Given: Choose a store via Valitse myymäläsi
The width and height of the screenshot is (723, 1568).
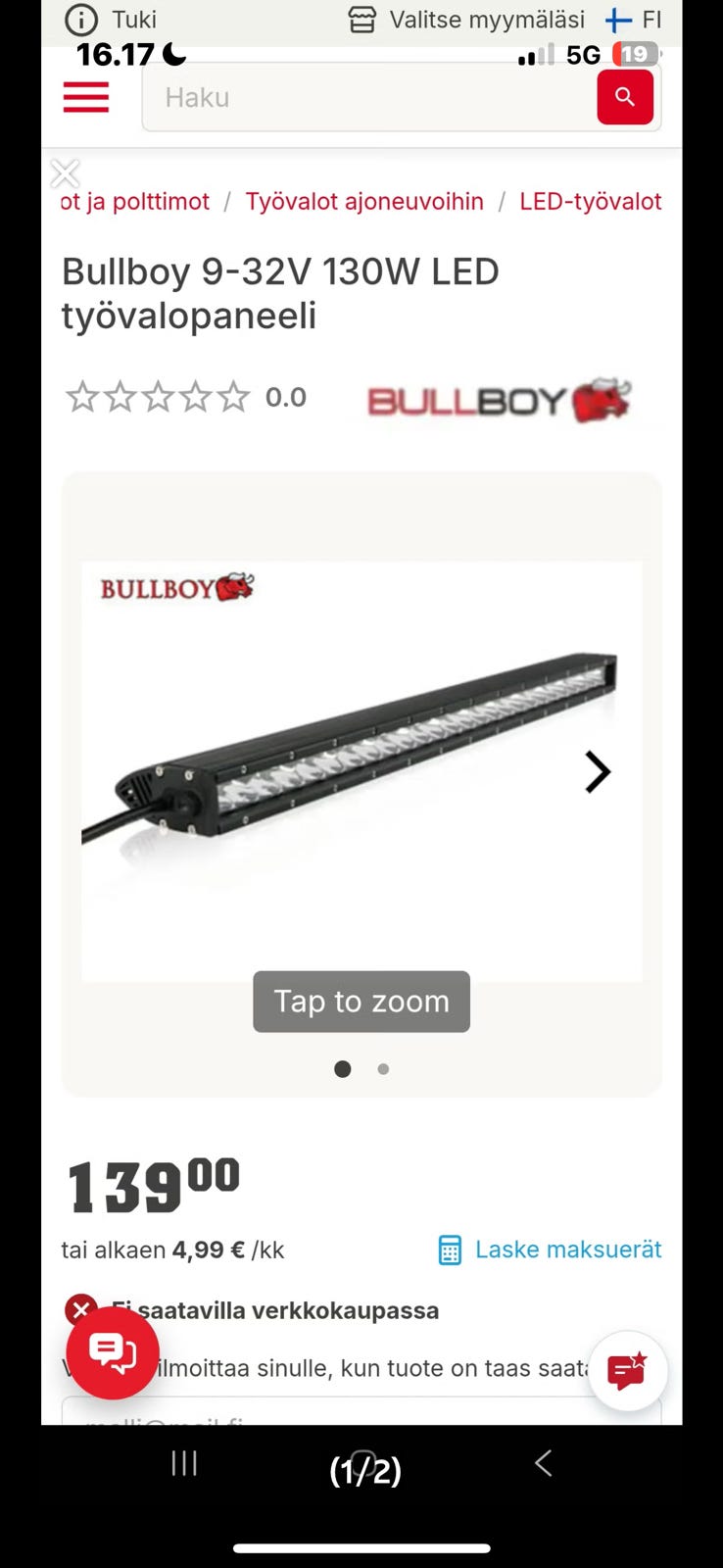Looking at the screenshot, I should tap(467, 20).
